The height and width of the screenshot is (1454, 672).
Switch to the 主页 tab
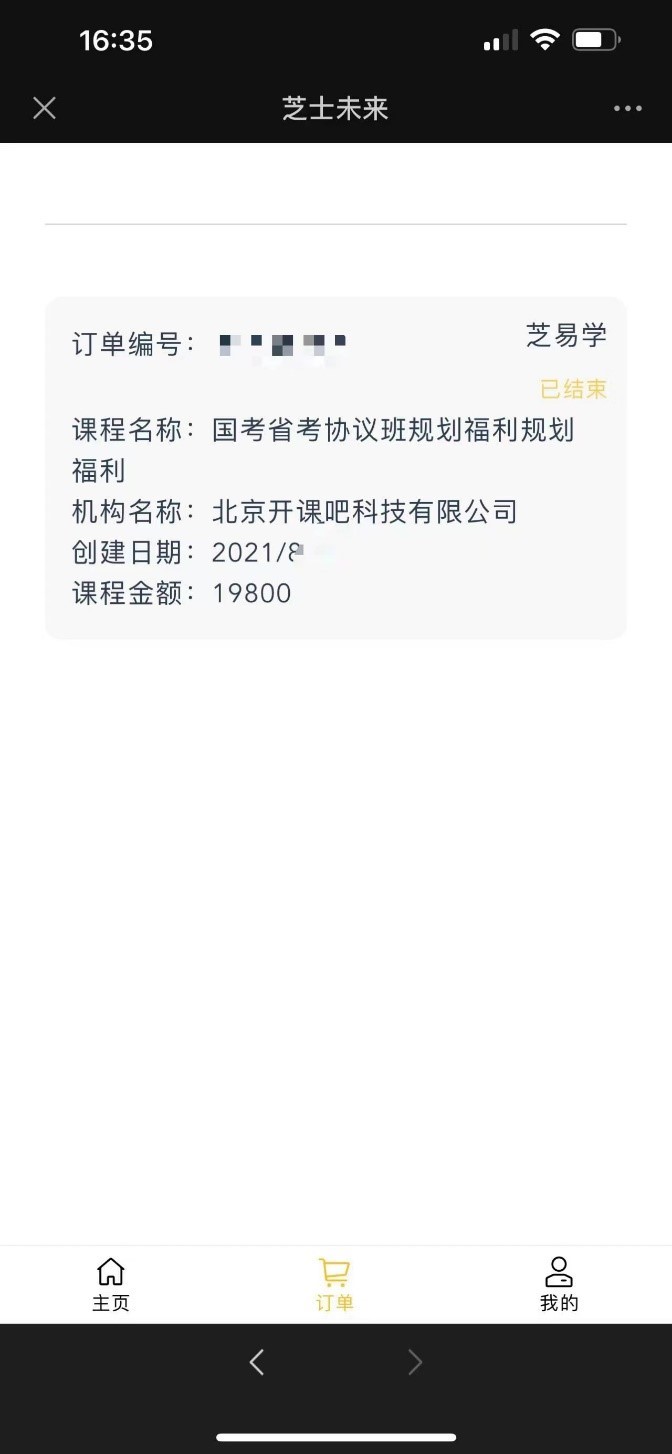tap(111, 1285)
